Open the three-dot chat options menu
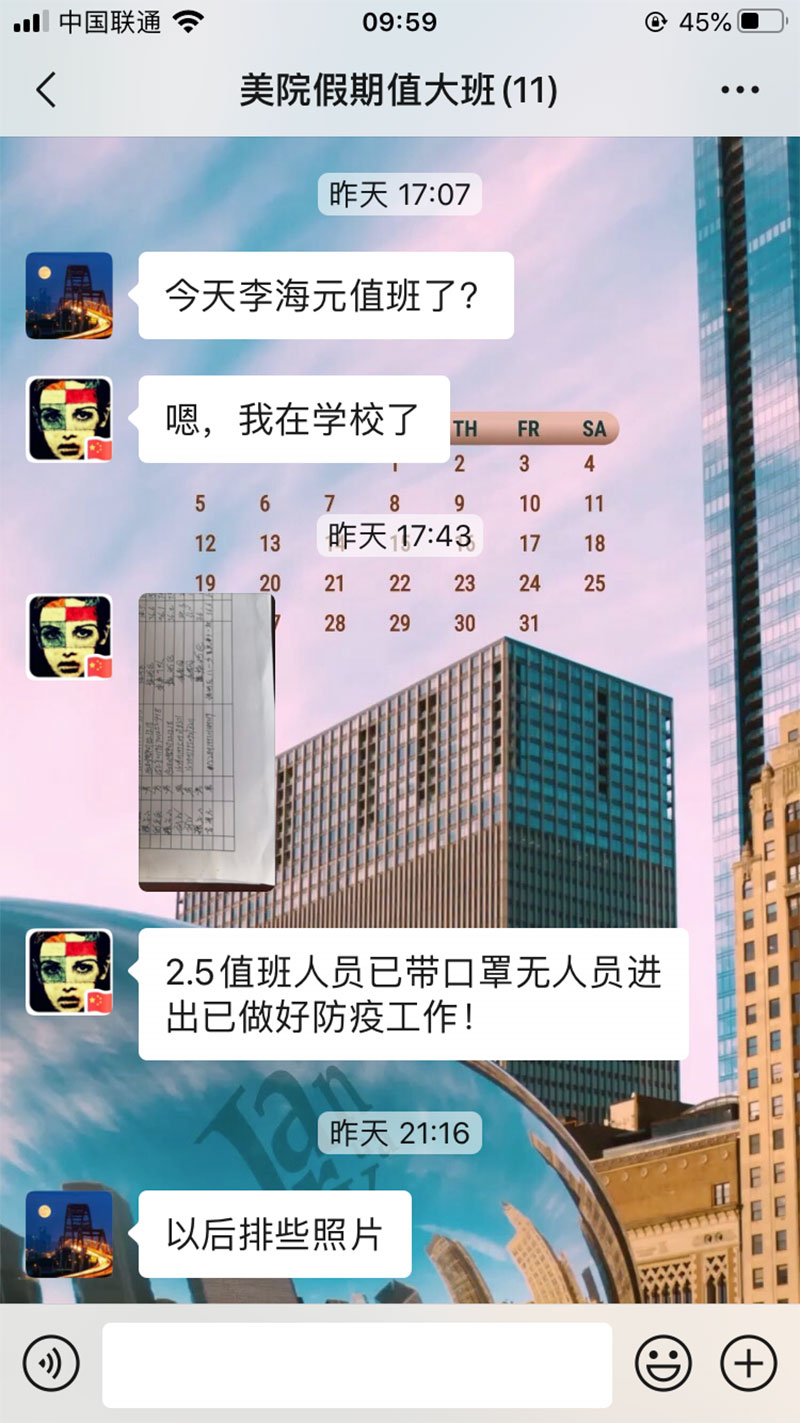Image resolution: width=800 pixels, height=1423 pixels. [x=739, y=90]
